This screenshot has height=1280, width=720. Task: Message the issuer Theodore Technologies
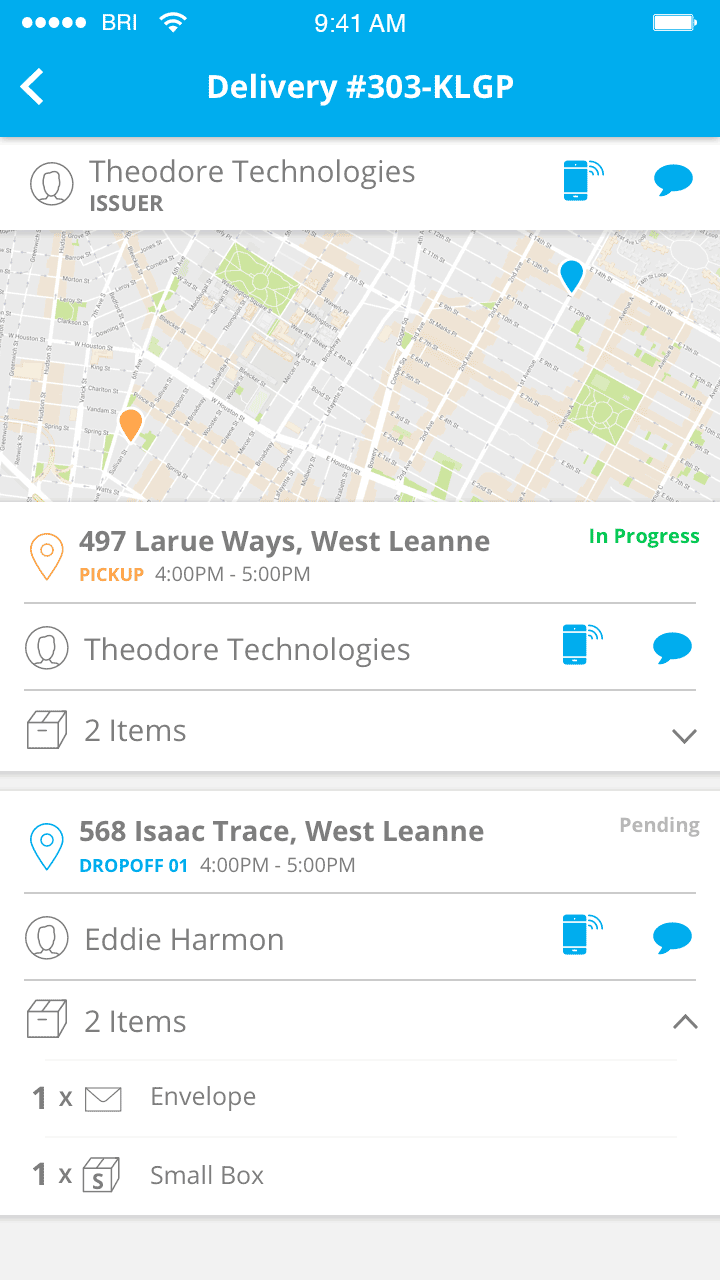673,181
